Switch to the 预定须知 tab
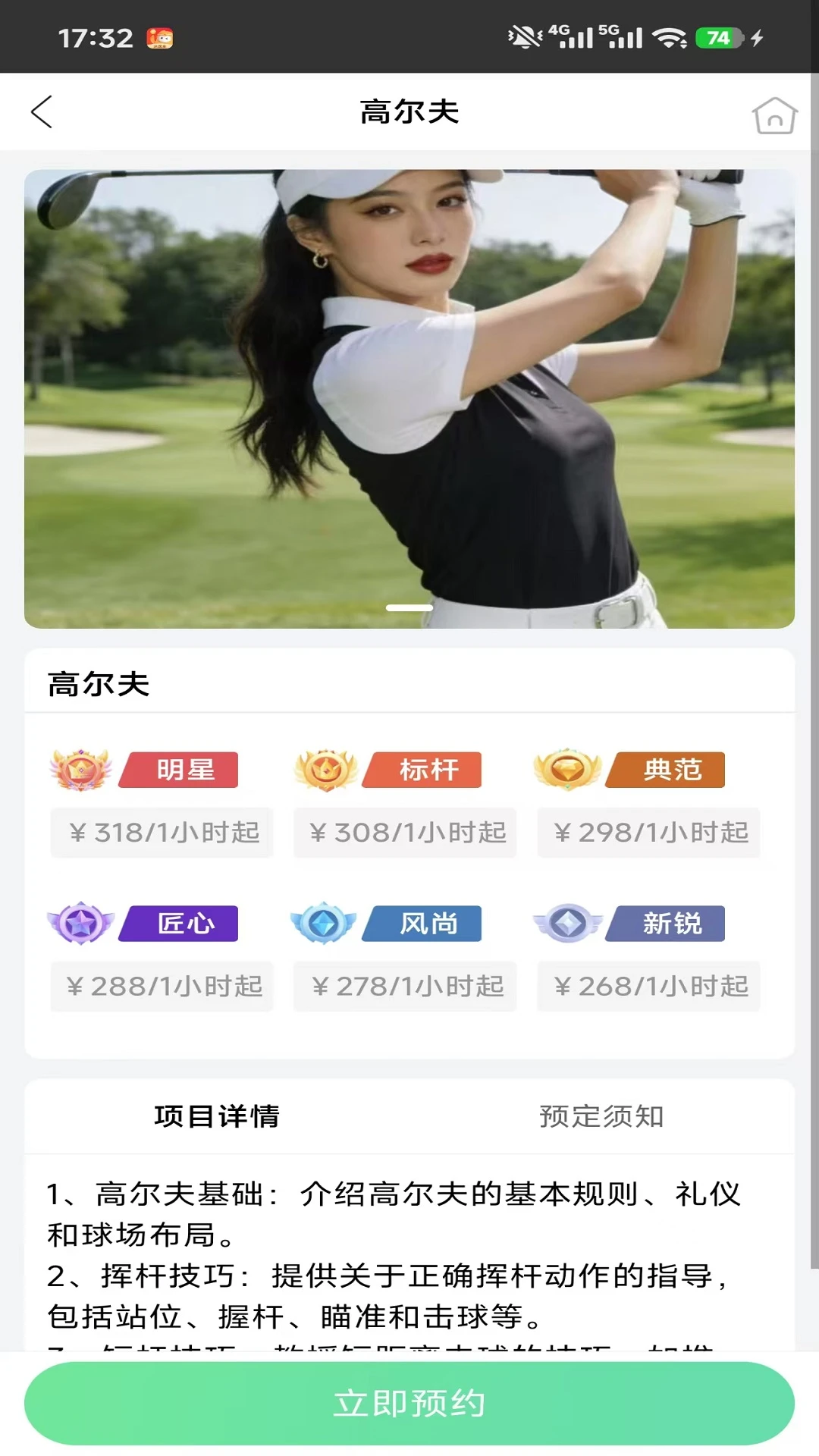819x1456 pixels. click(x=602, y=1116)
